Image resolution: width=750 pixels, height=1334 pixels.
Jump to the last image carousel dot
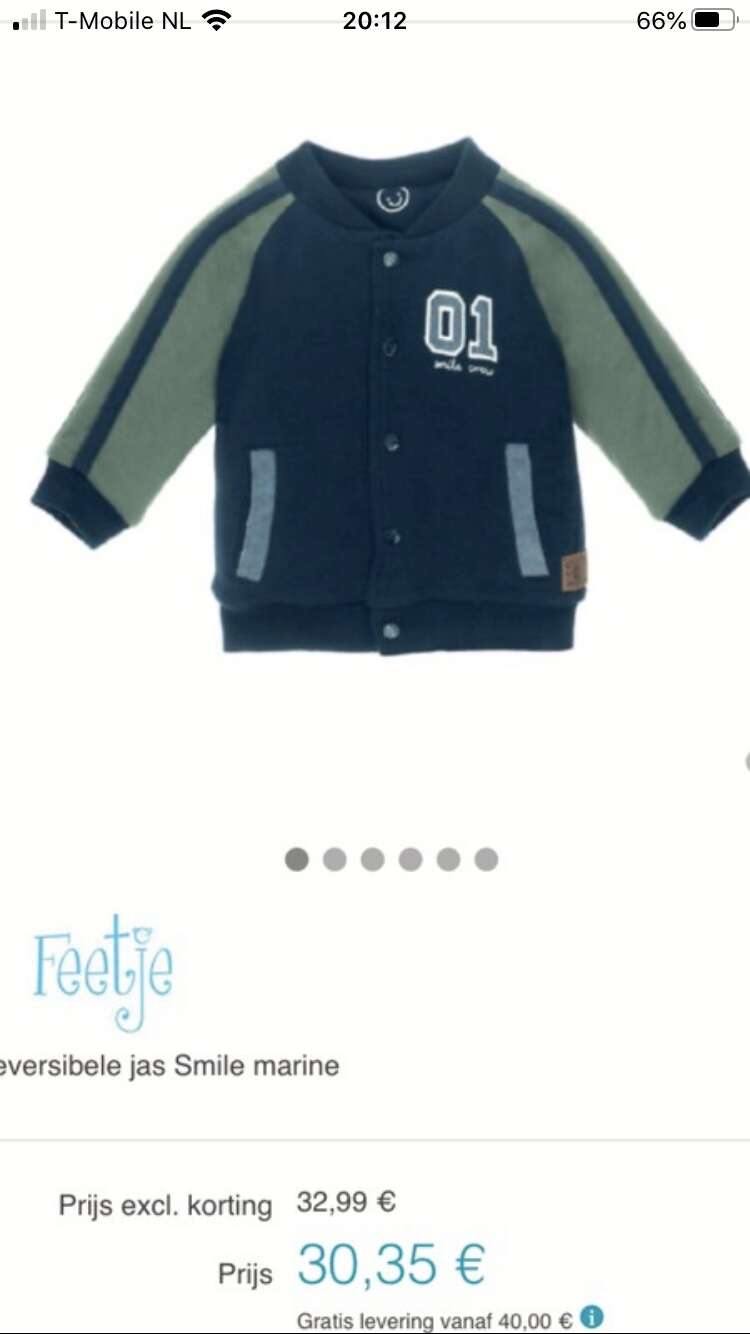486,859
